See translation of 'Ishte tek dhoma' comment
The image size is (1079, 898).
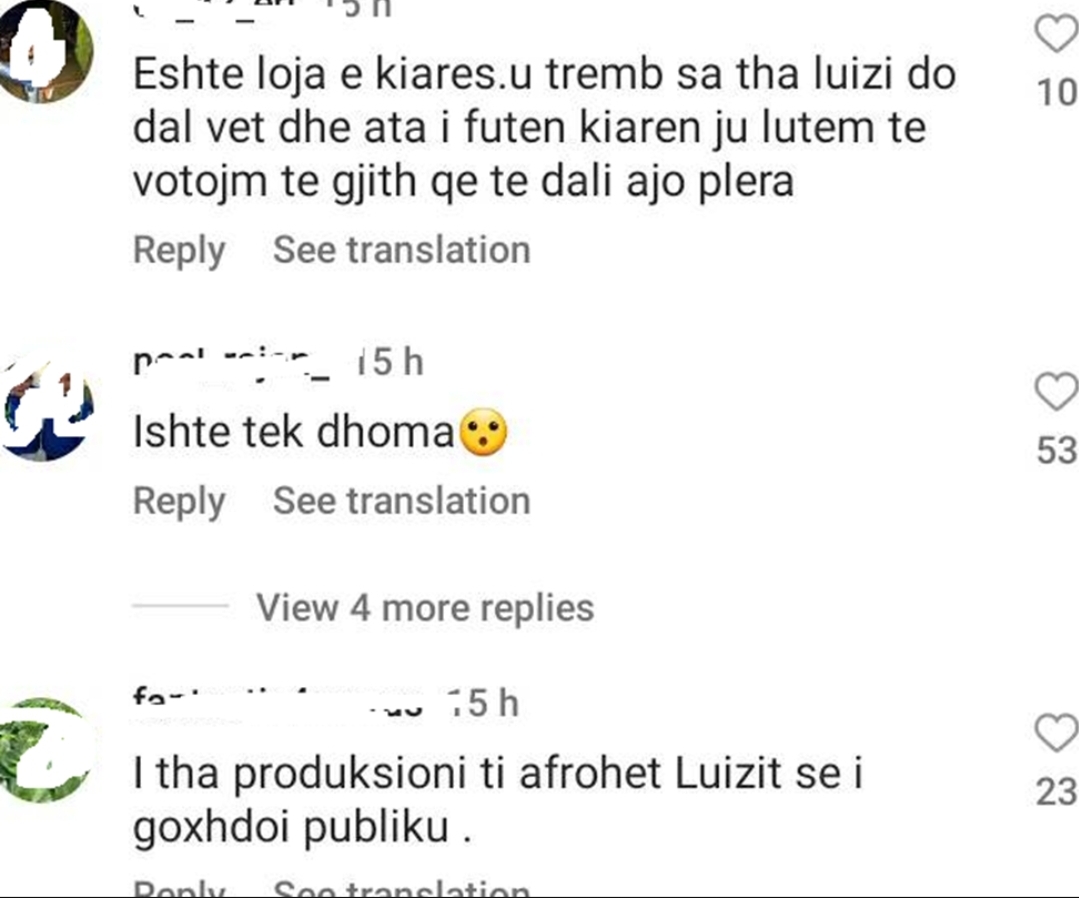pyautogui.click(x=401, y=501)
